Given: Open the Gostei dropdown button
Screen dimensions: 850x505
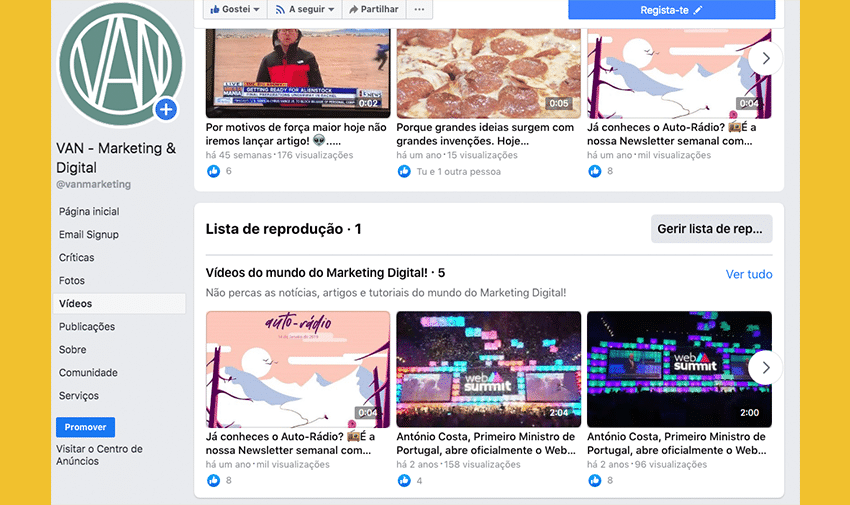Looking at the screenshot, I should [235, 9].
